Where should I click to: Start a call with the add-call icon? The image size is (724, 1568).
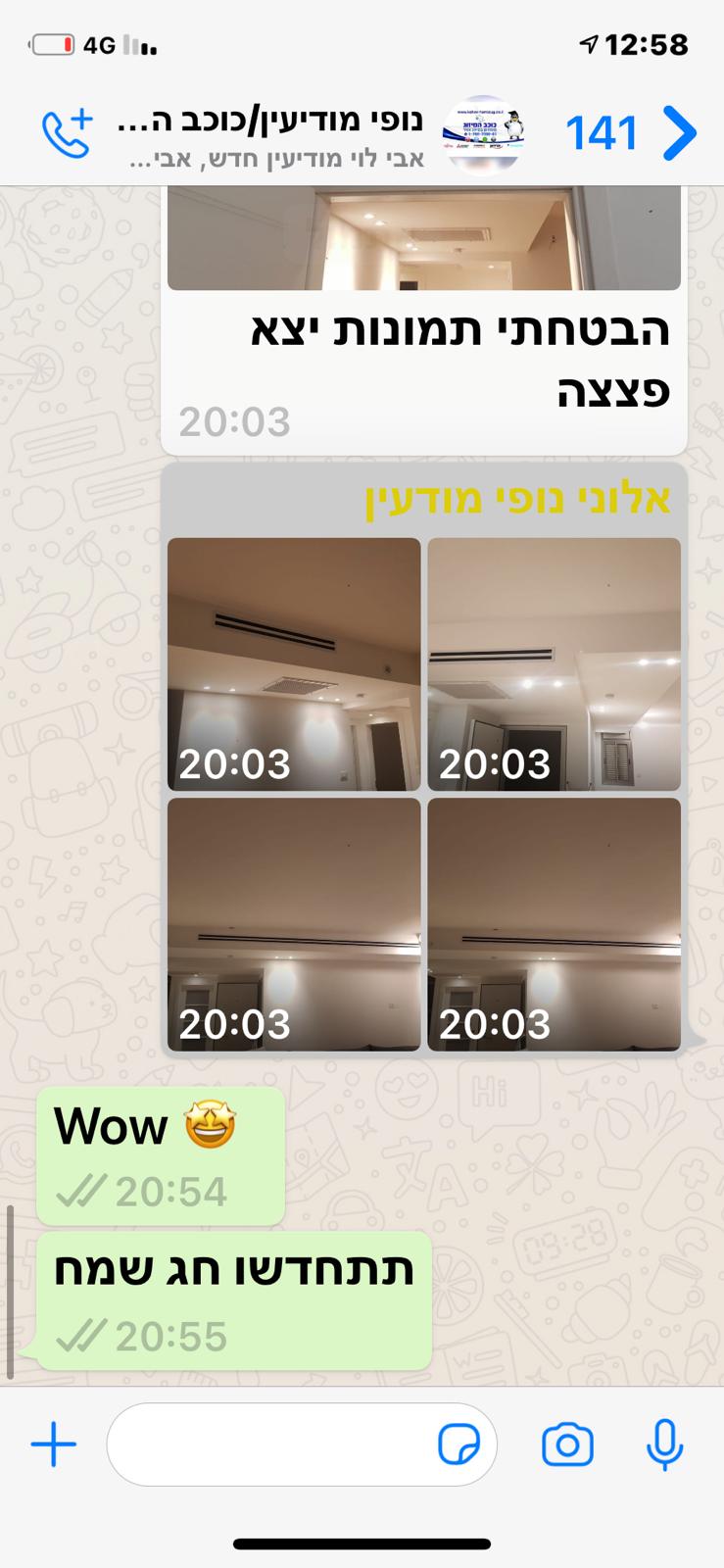click(67, 133)
